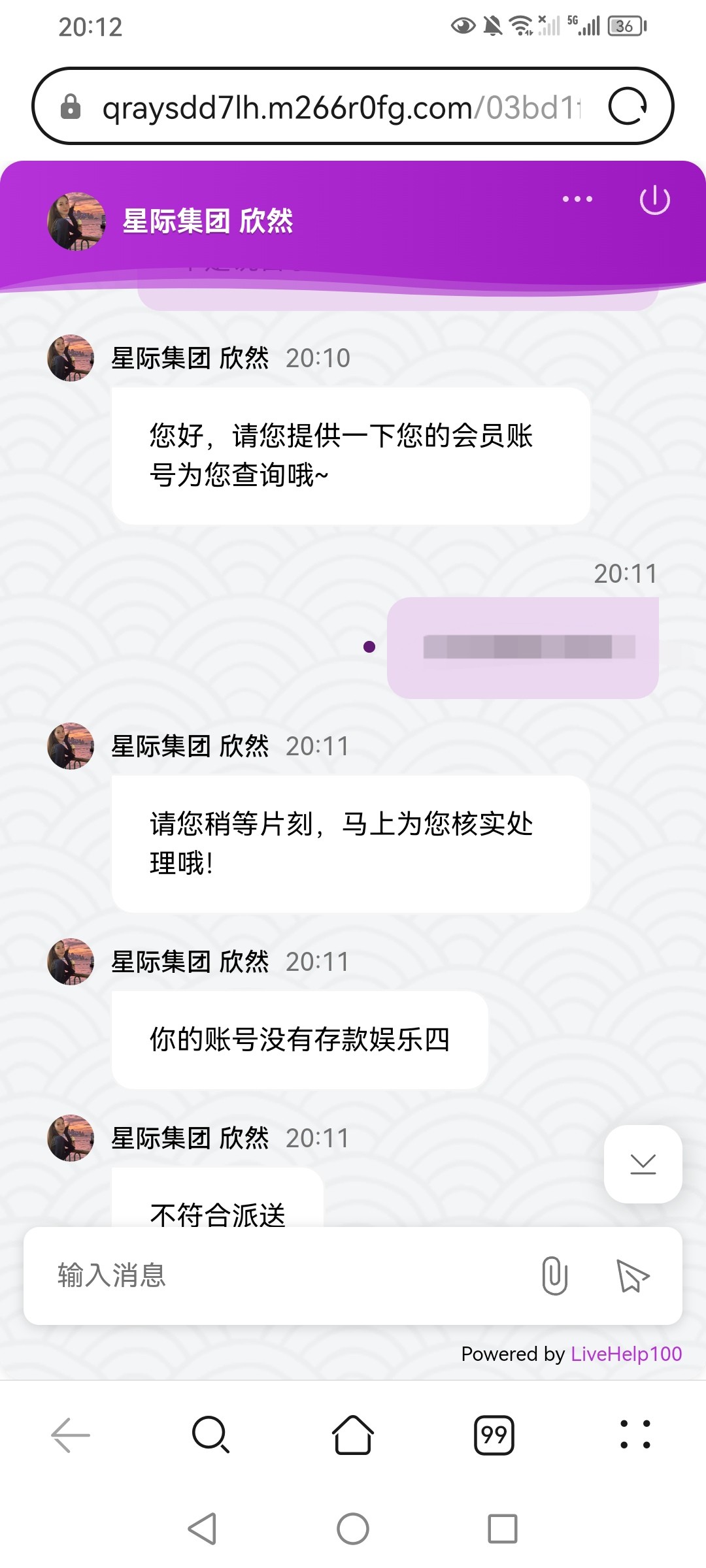Jump to the latest message with down-arrow button
This screenshot has height=1568, width=706.
click(x=643, y=1164)
